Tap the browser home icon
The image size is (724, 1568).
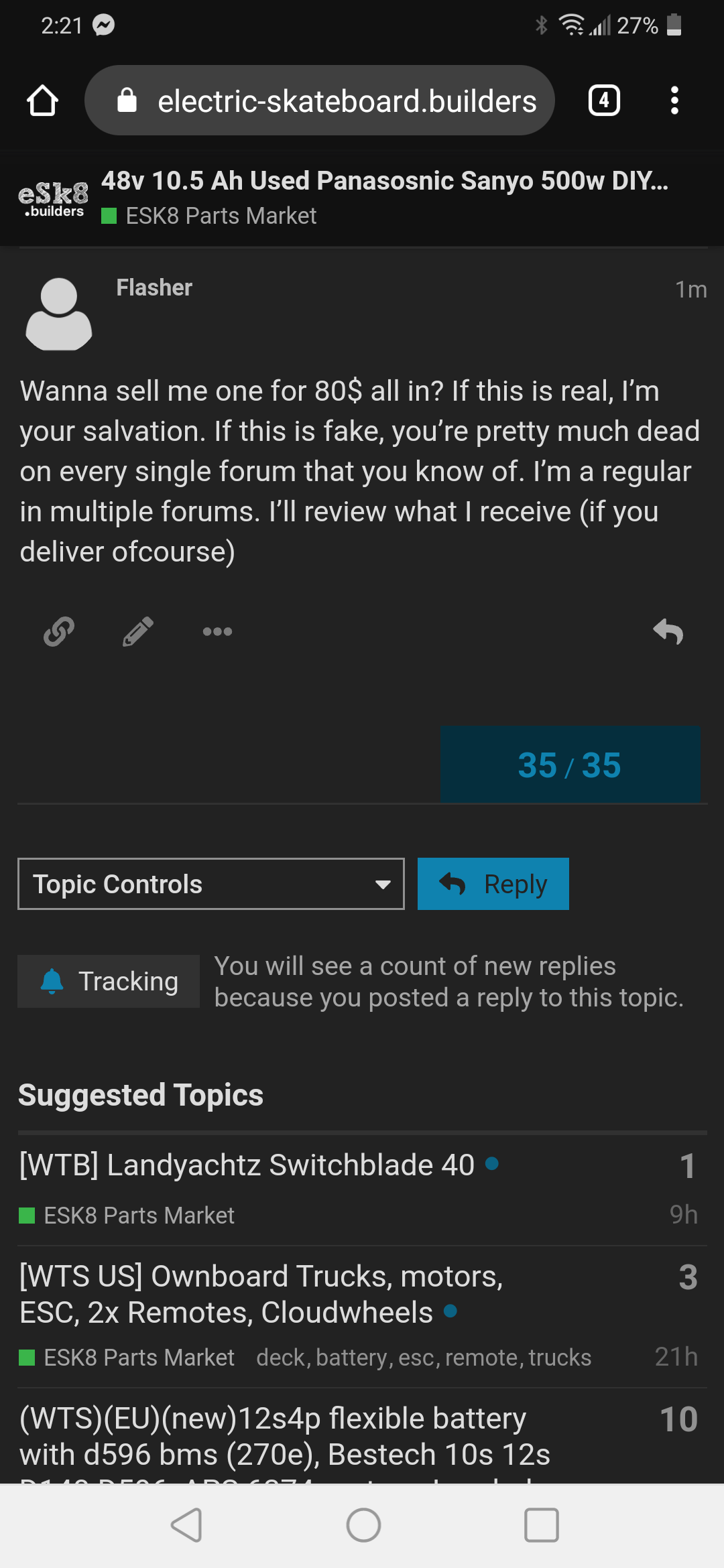pos(42,101)
